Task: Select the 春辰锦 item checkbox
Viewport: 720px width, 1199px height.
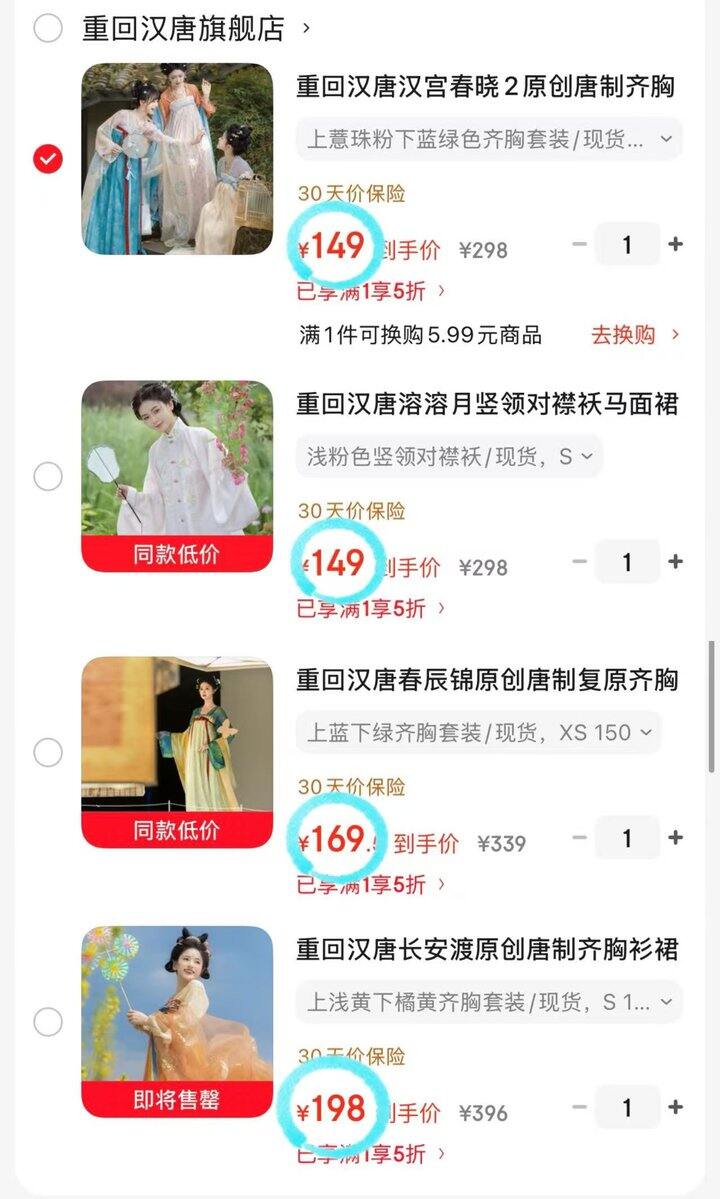Action: click(47, 752)
